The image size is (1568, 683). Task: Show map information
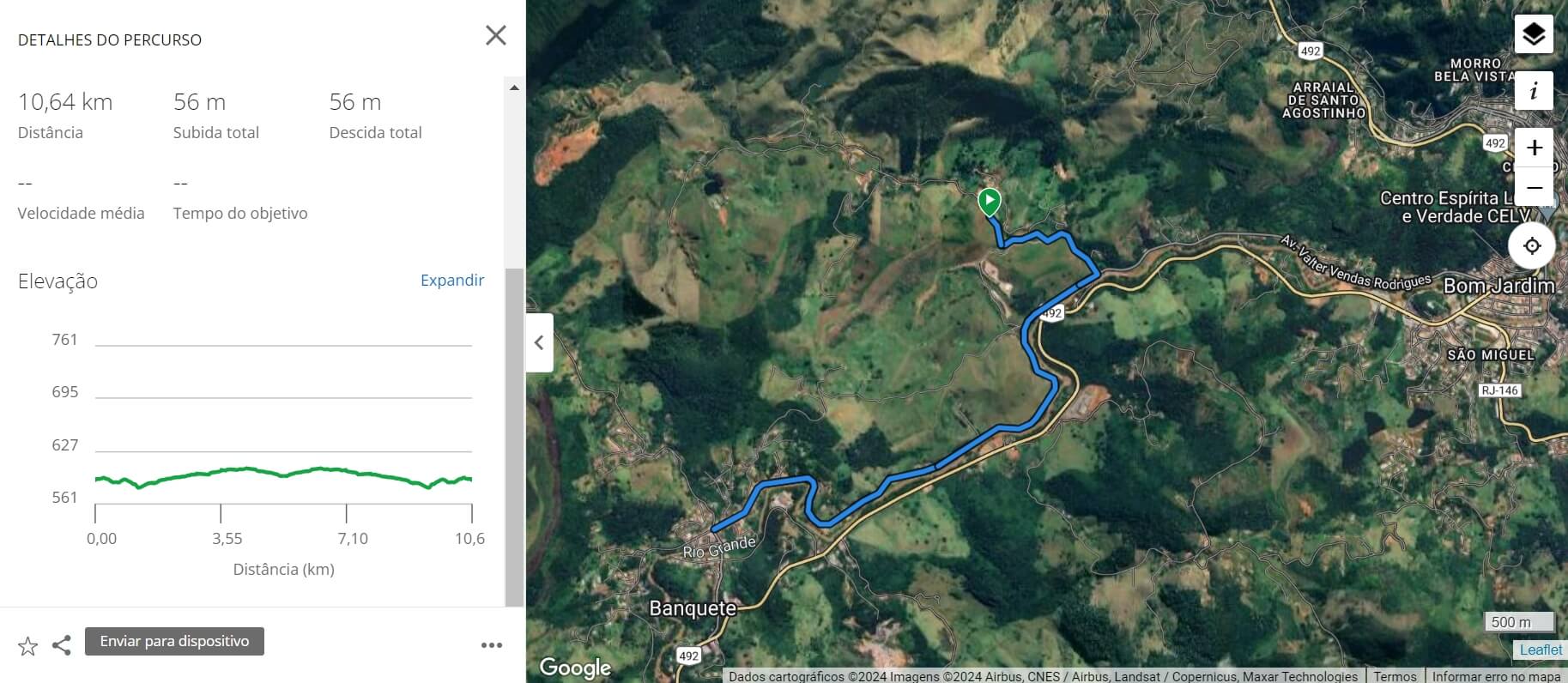[1533, 90]
